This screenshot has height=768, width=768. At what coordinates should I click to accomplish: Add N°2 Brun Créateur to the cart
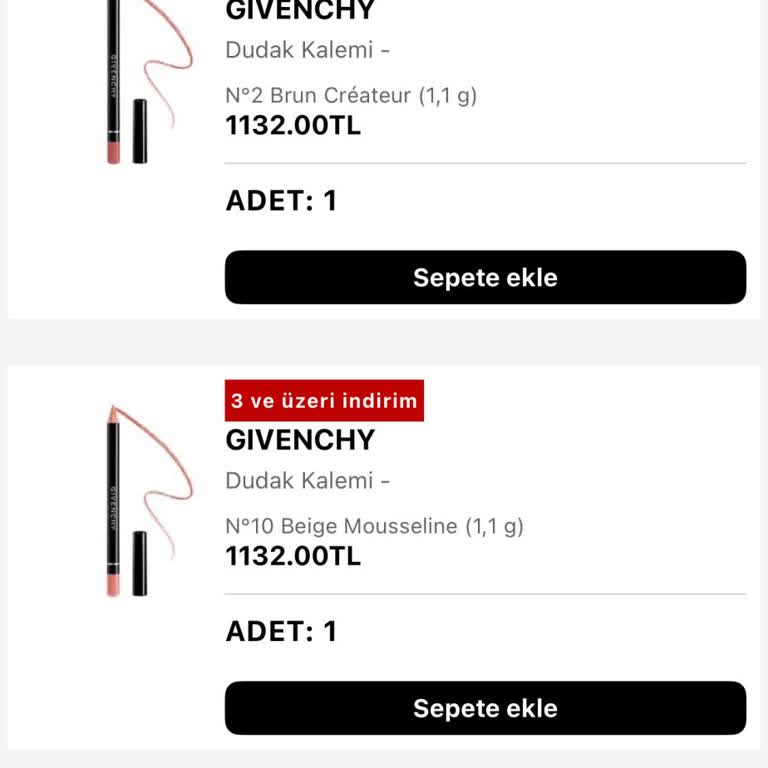click(x=485, y=277)
